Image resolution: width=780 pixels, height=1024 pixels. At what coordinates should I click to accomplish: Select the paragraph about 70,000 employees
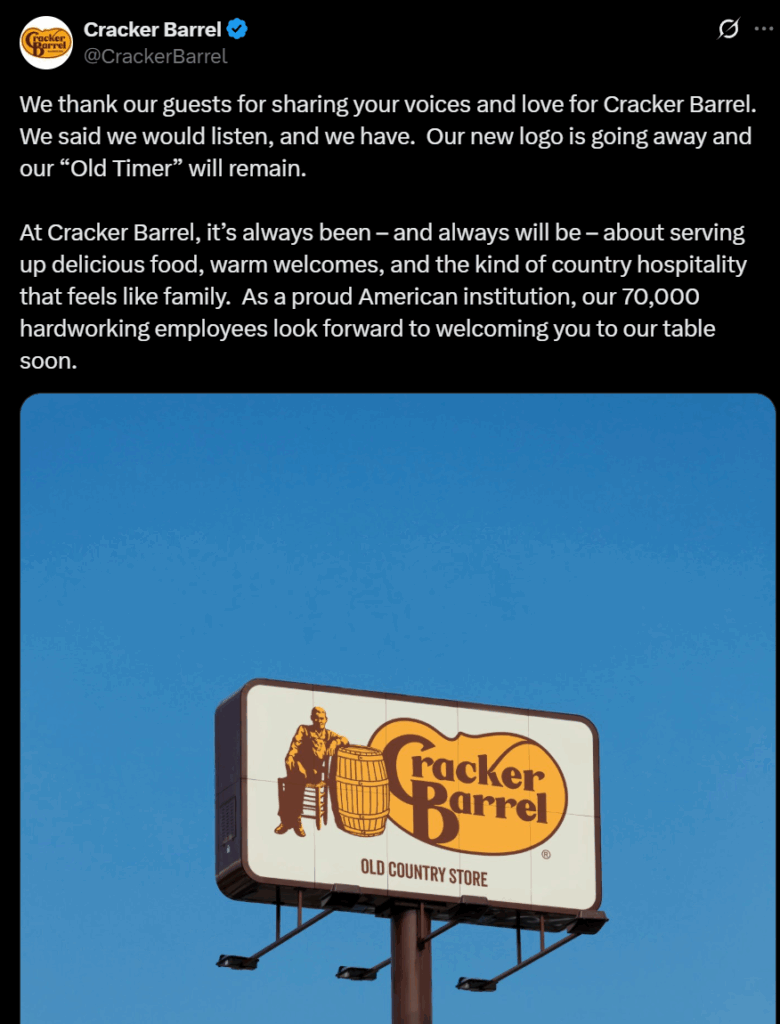click(380, 295)
